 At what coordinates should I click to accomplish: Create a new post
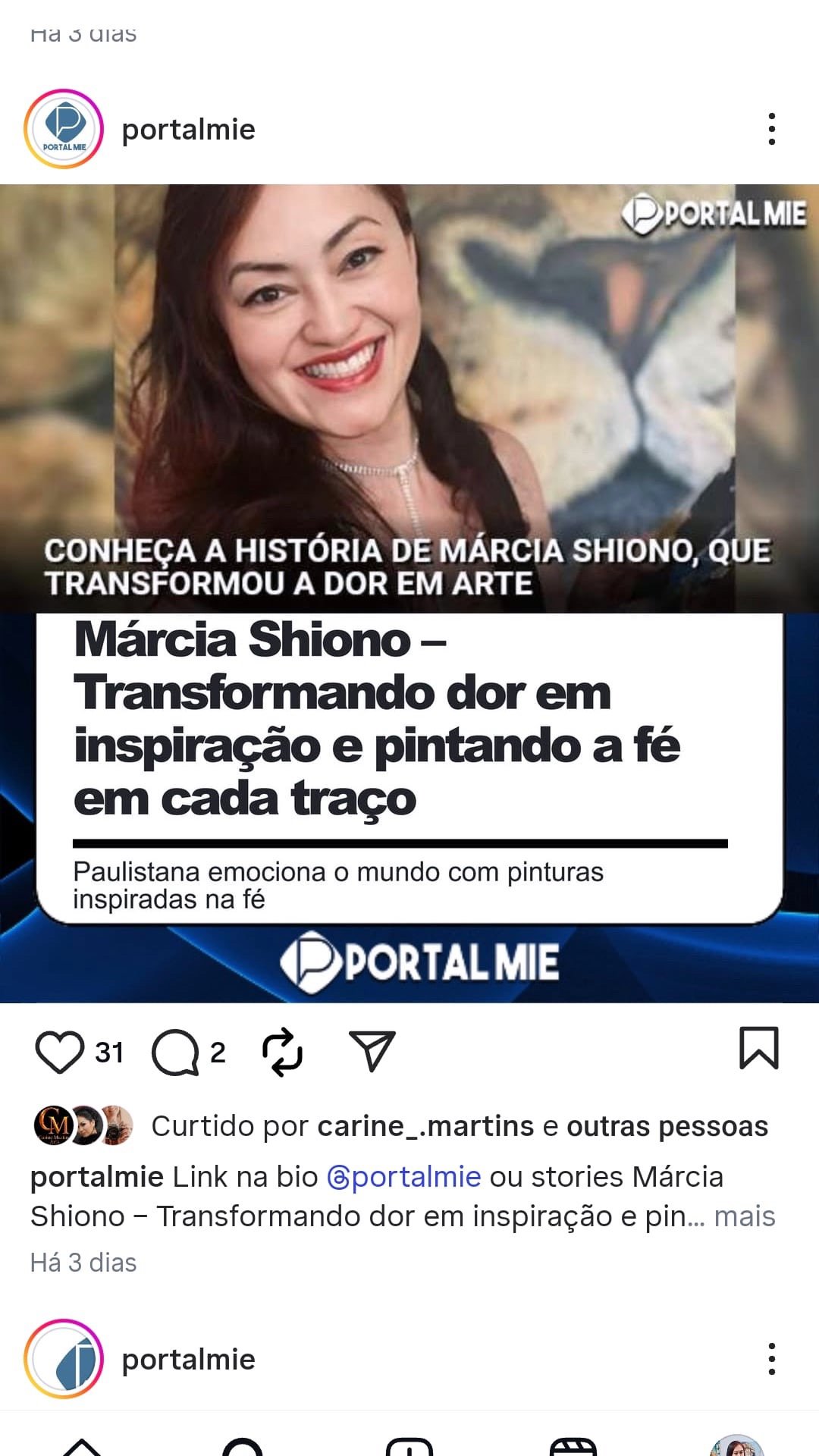(x=409, y=1447)
